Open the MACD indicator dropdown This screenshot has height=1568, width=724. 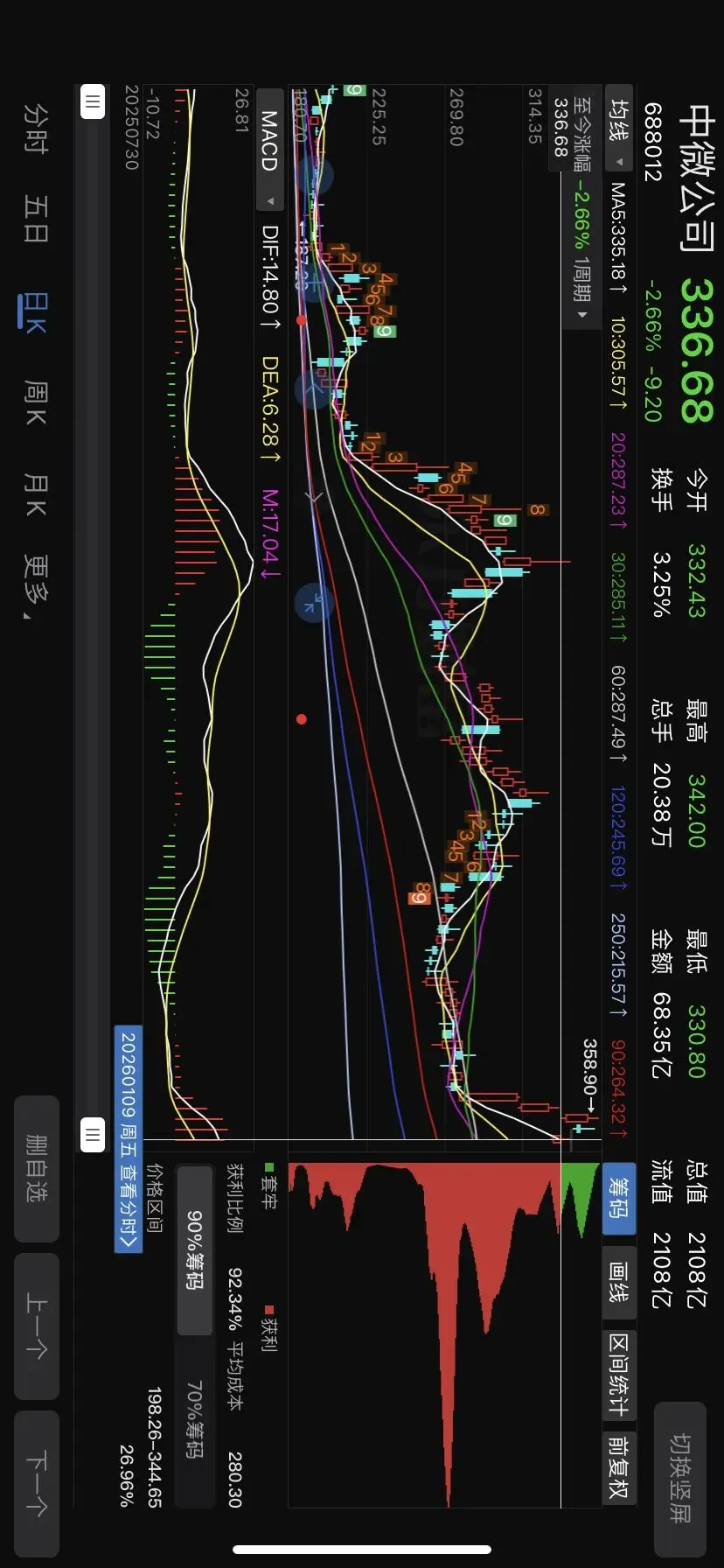tap(270, 150)
